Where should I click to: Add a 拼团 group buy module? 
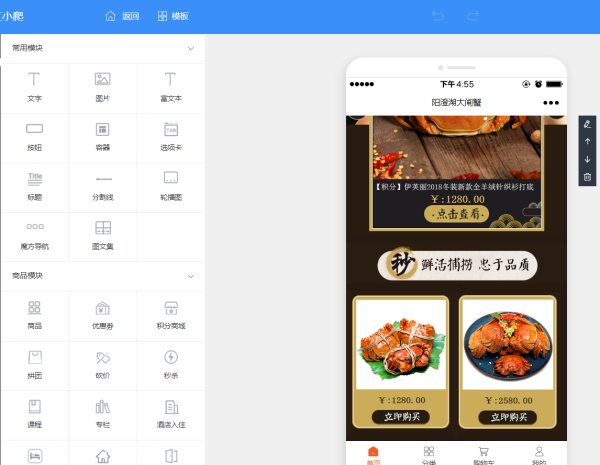click(34, 364)
